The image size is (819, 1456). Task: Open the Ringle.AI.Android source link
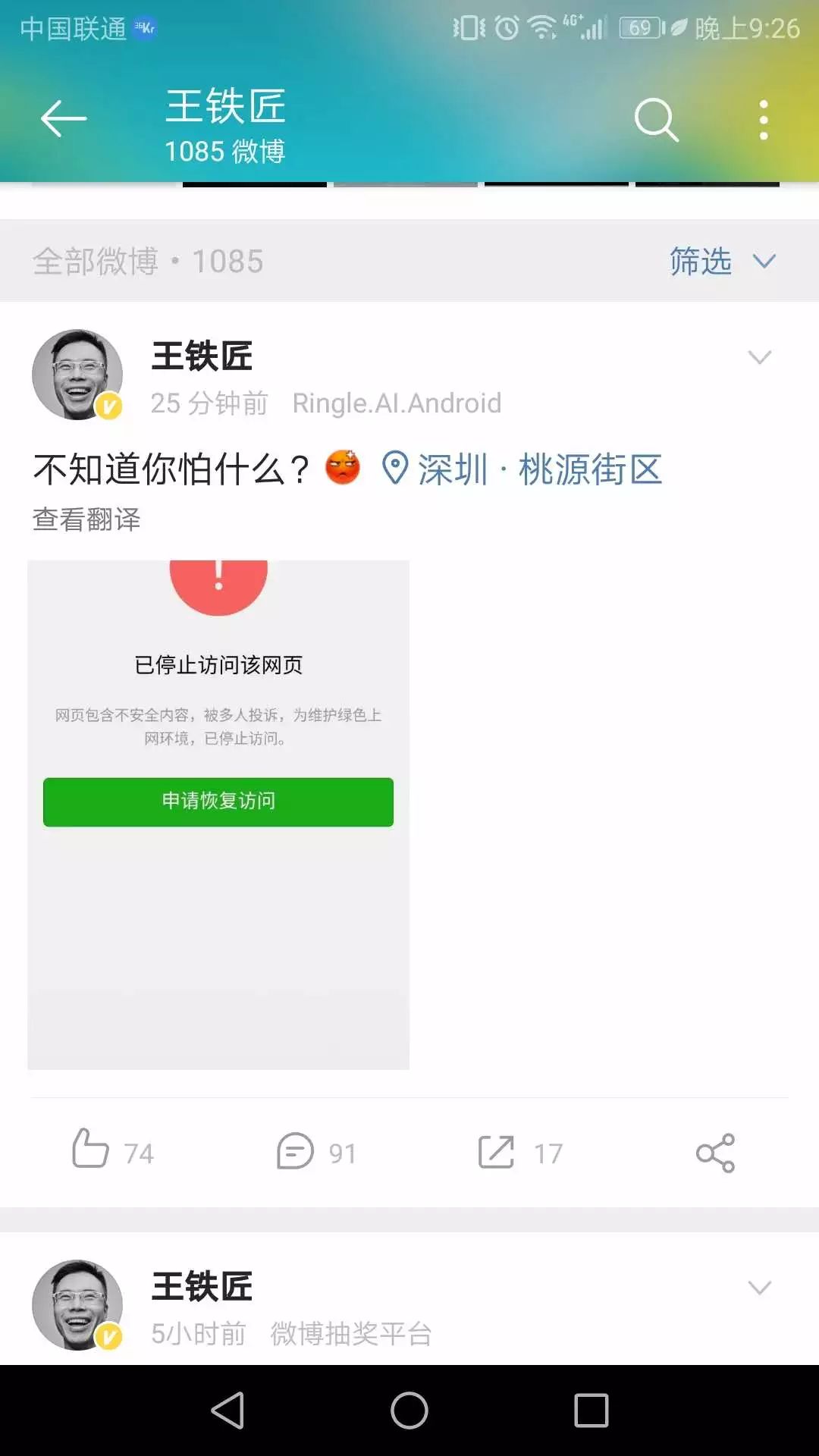tap(397, 403)
